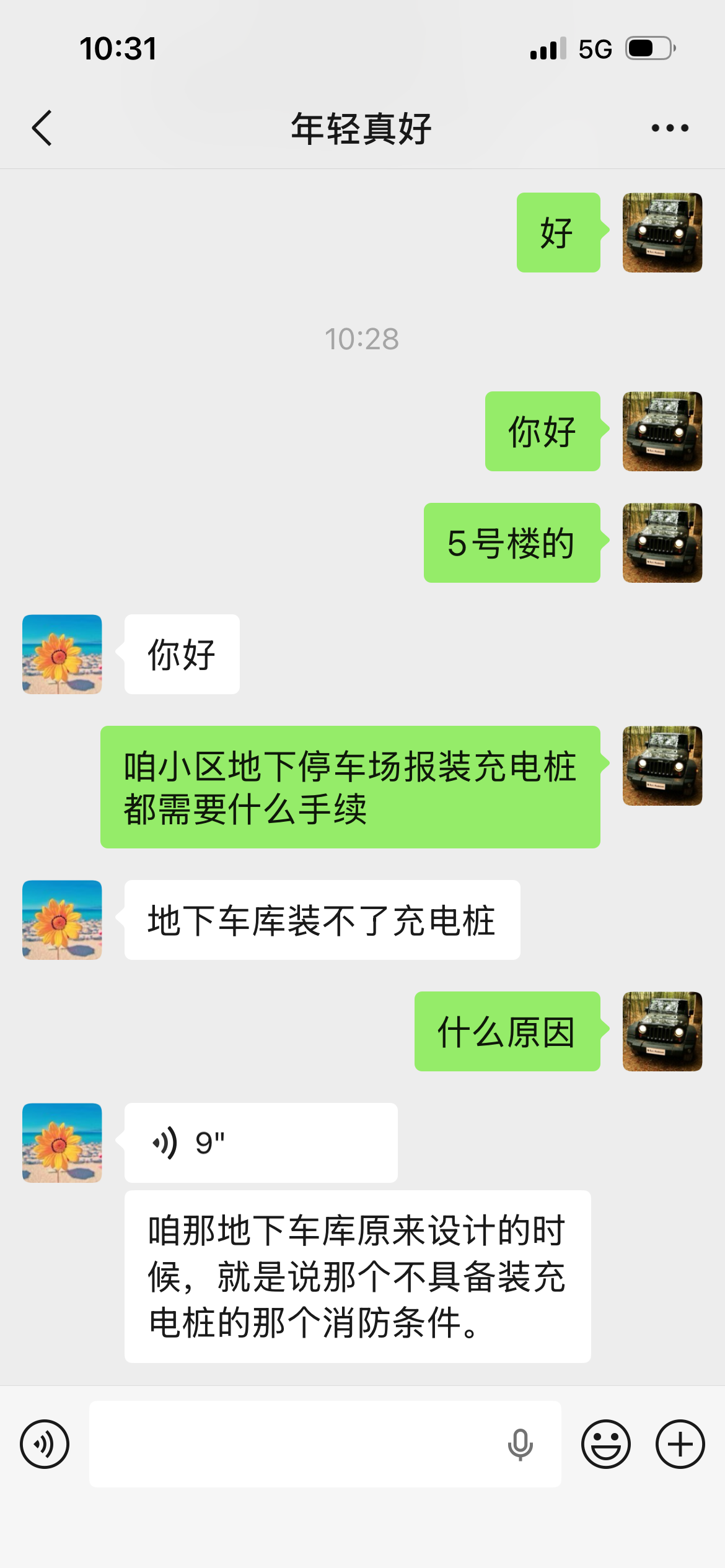Tap the microphone dictation icon
This screenshot has height=1568, width=725.
coord(520,1445)
